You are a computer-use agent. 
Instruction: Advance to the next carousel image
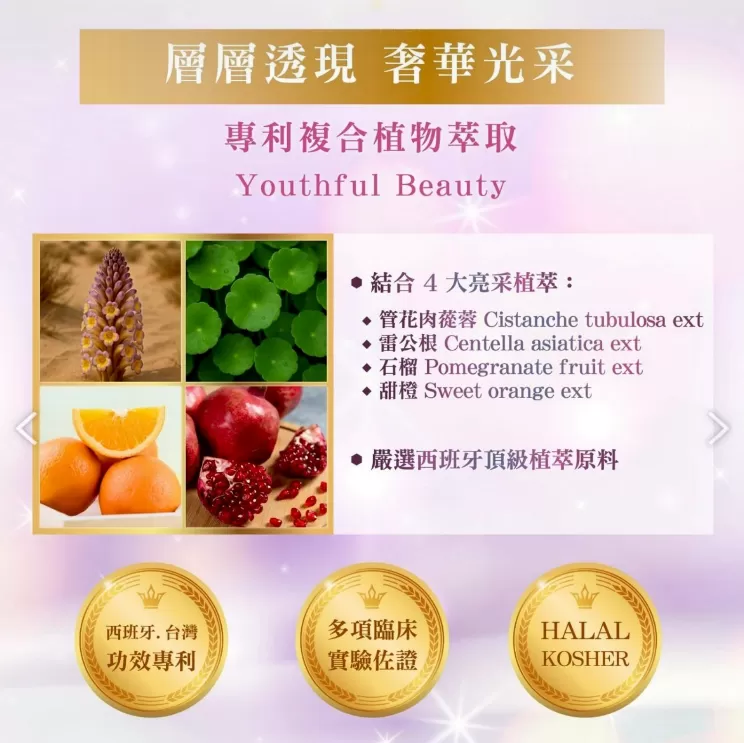717,428
